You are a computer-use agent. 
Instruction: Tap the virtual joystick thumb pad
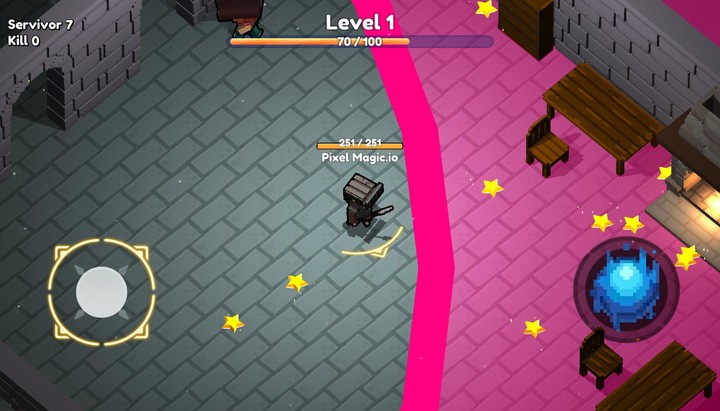(102, 292)
